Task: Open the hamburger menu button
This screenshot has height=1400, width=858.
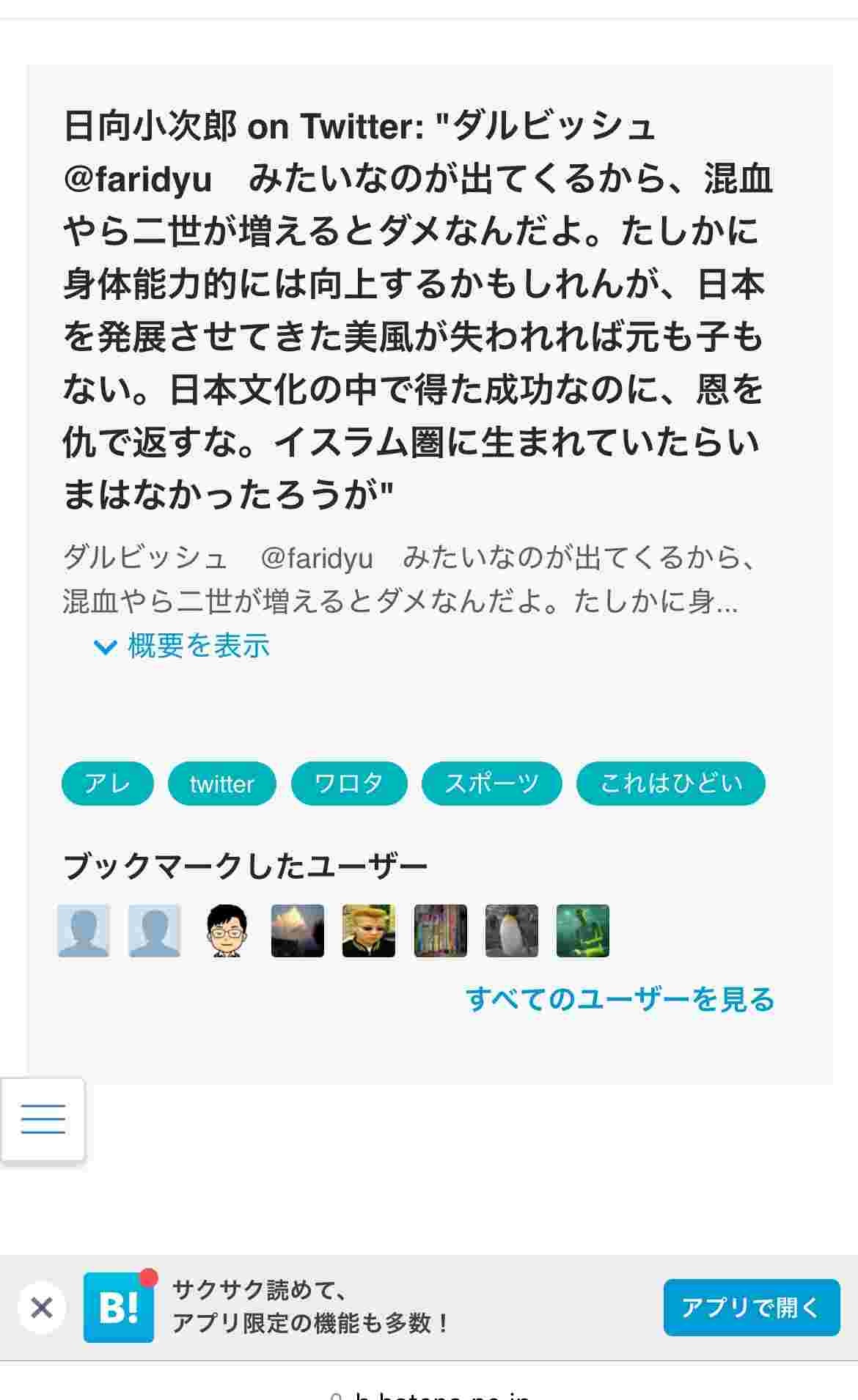Action: [43, 1119]
